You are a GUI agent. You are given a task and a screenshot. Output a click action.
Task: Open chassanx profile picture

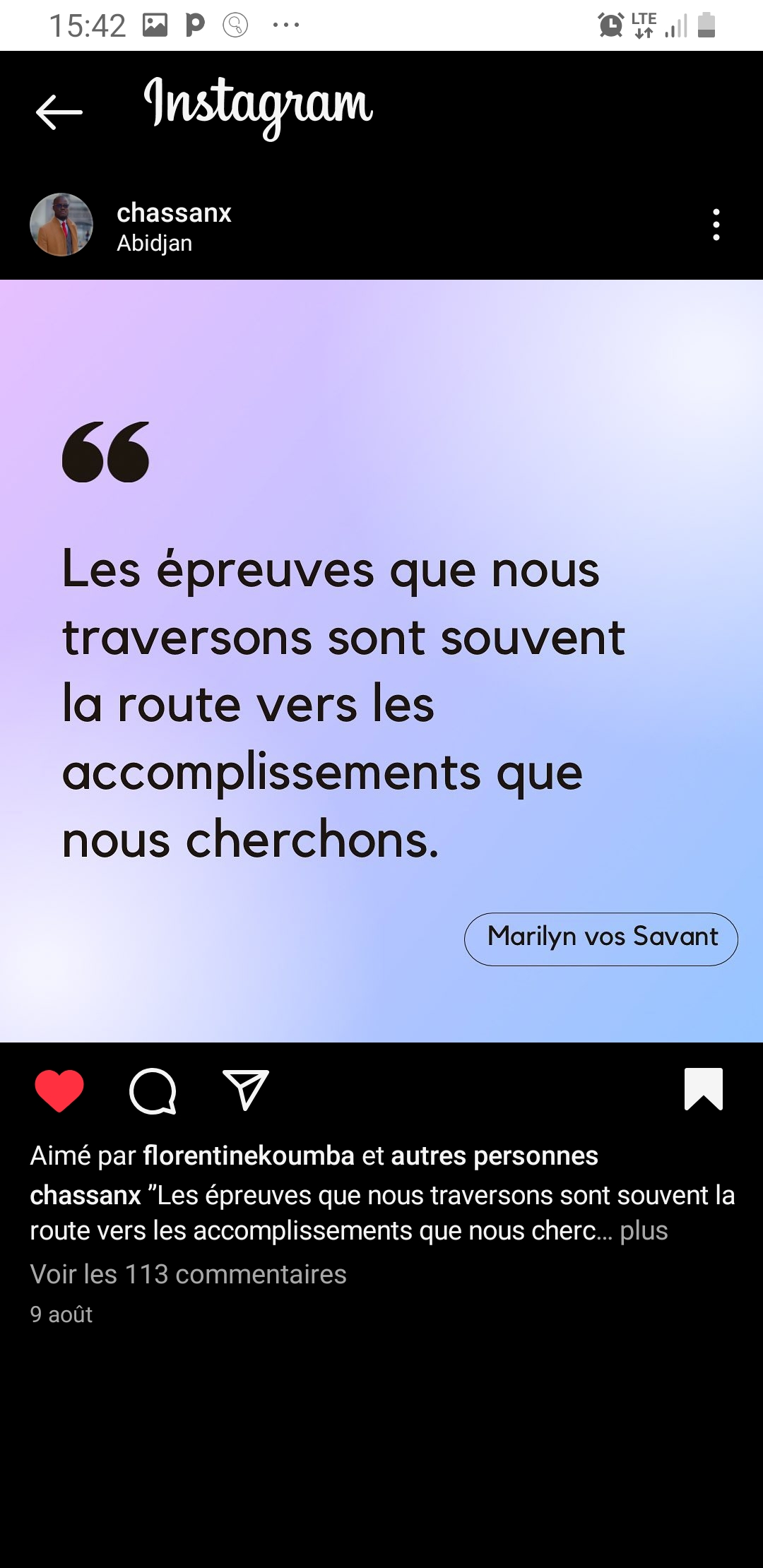click(x=61, y=225)
